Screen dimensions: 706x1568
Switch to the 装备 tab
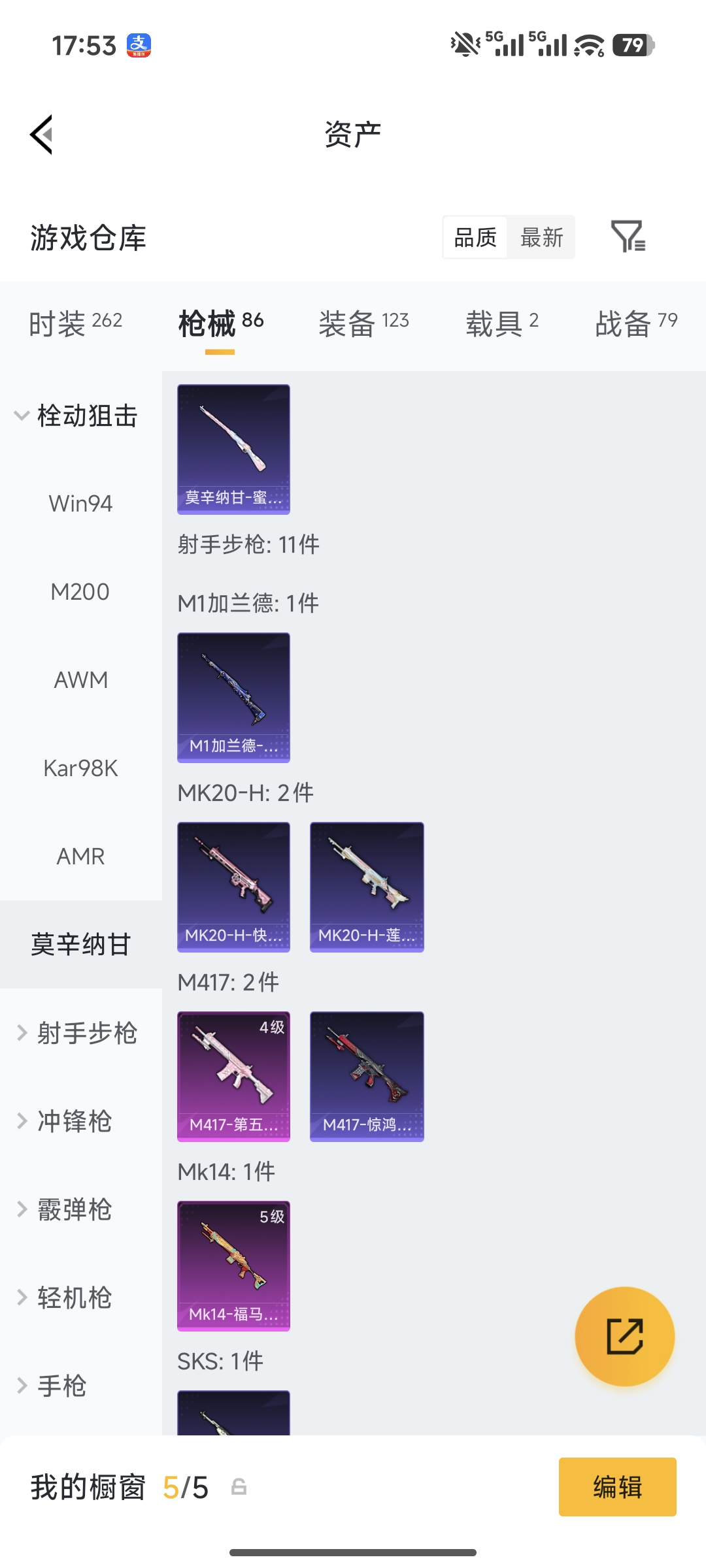(x=346, y=323)
